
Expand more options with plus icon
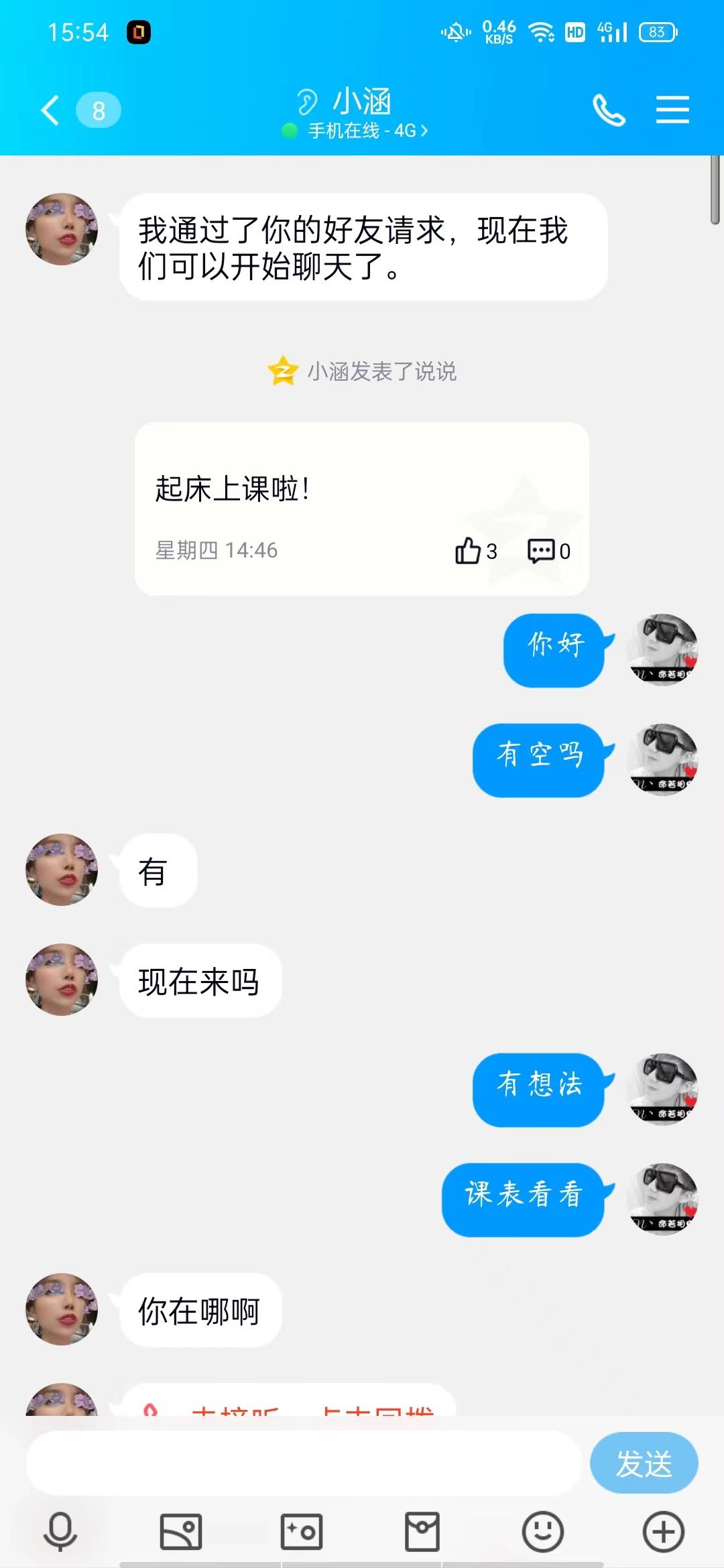(x=663, y=1532)
